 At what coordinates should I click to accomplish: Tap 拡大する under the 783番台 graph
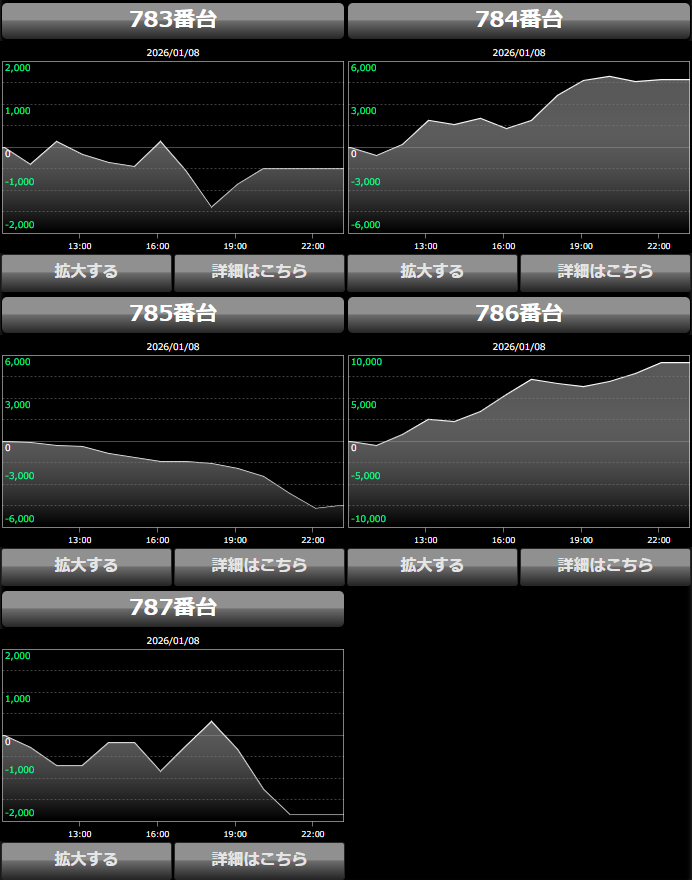86,272
